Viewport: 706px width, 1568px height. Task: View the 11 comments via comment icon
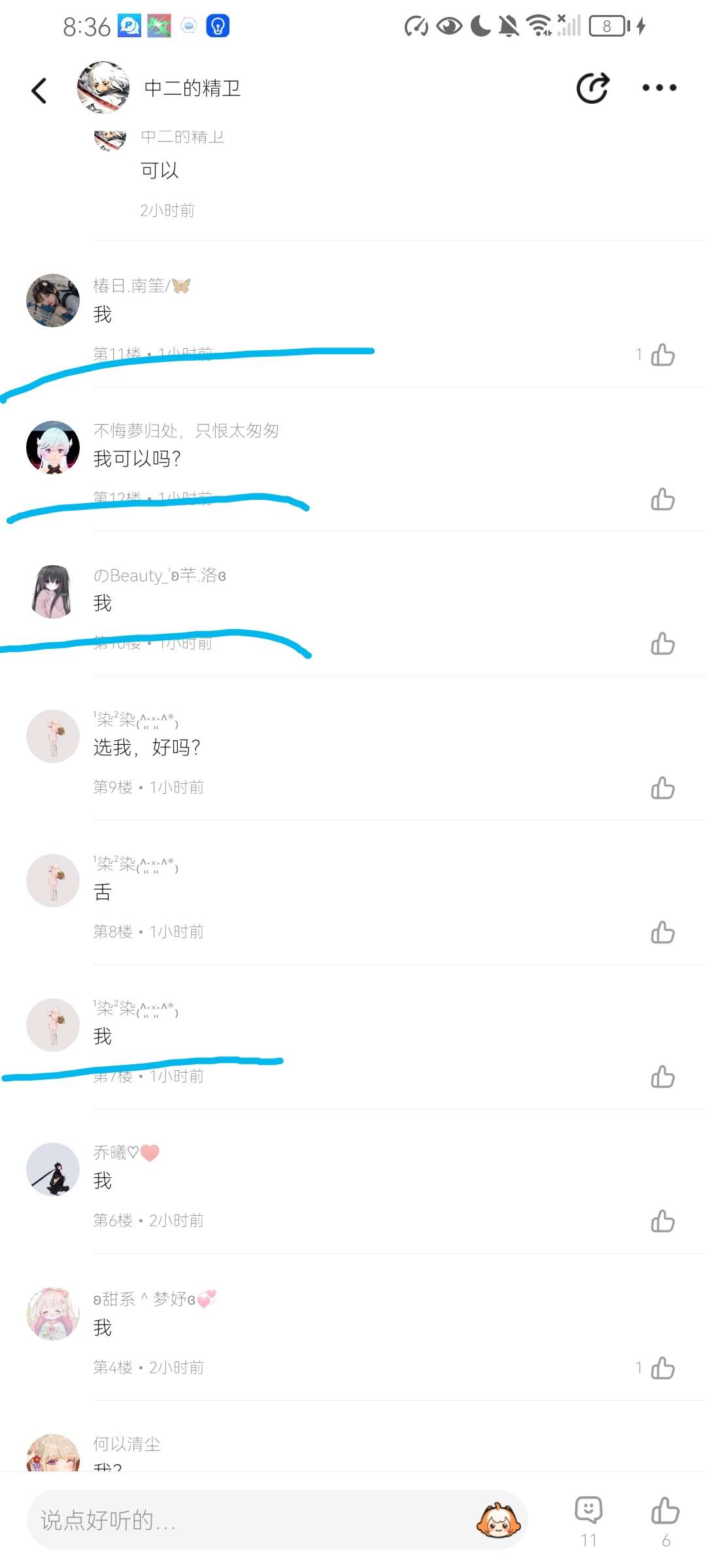(x=588, y=1511)
